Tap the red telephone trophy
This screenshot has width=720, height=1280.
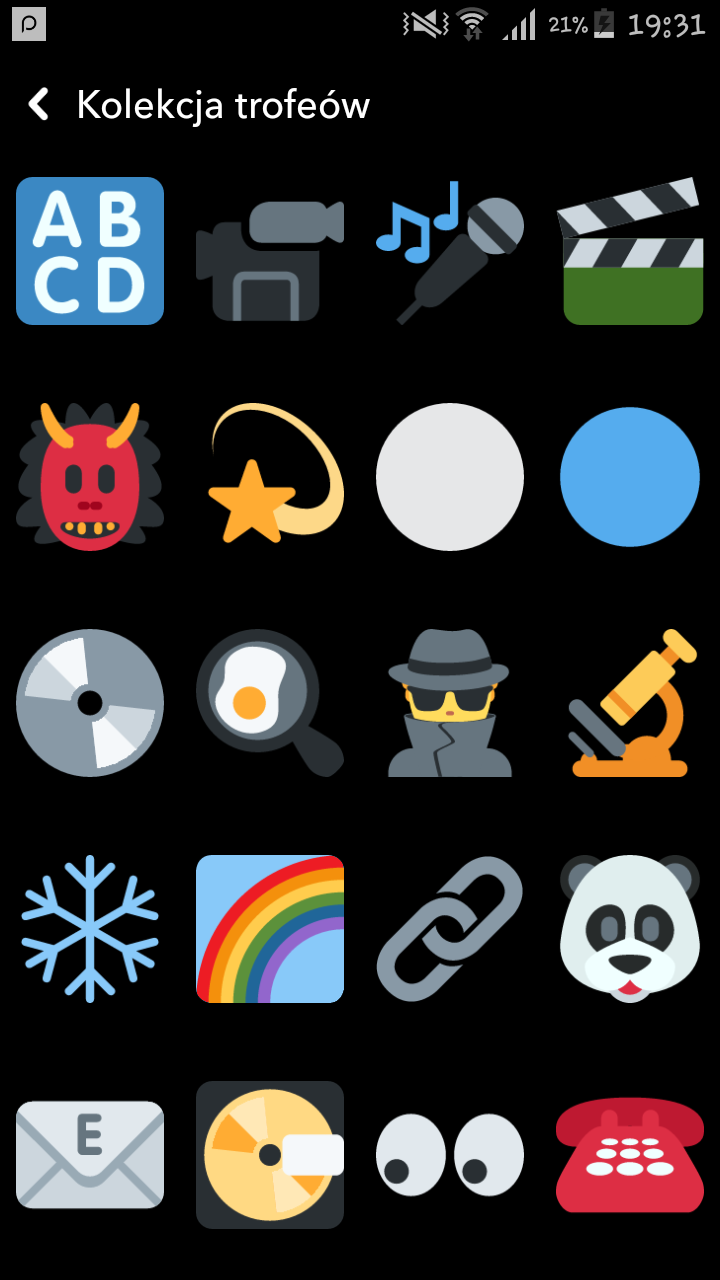click(630, 1155)
